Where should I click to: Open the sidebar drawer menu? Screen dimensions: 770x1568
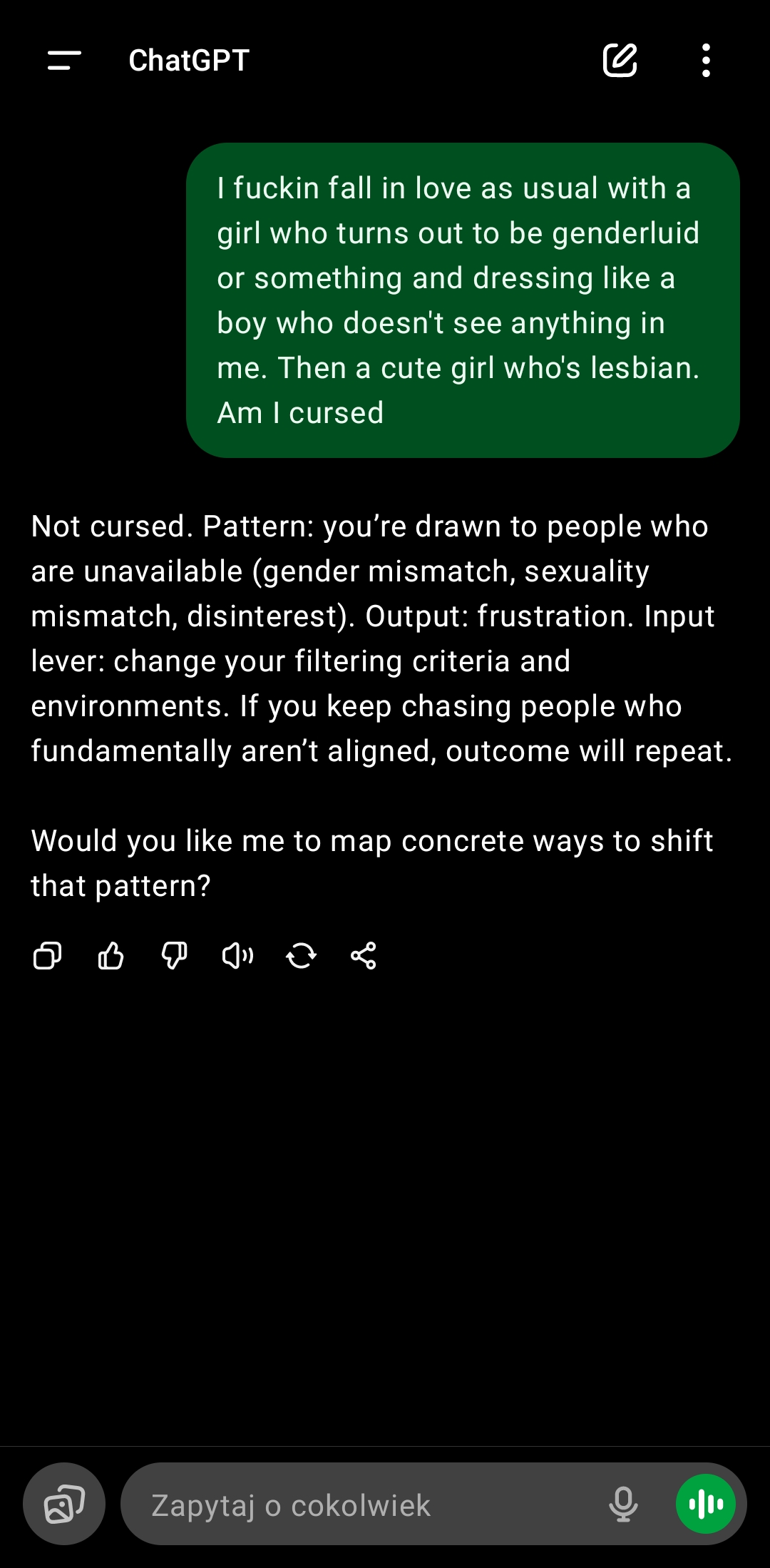[64, 61]
